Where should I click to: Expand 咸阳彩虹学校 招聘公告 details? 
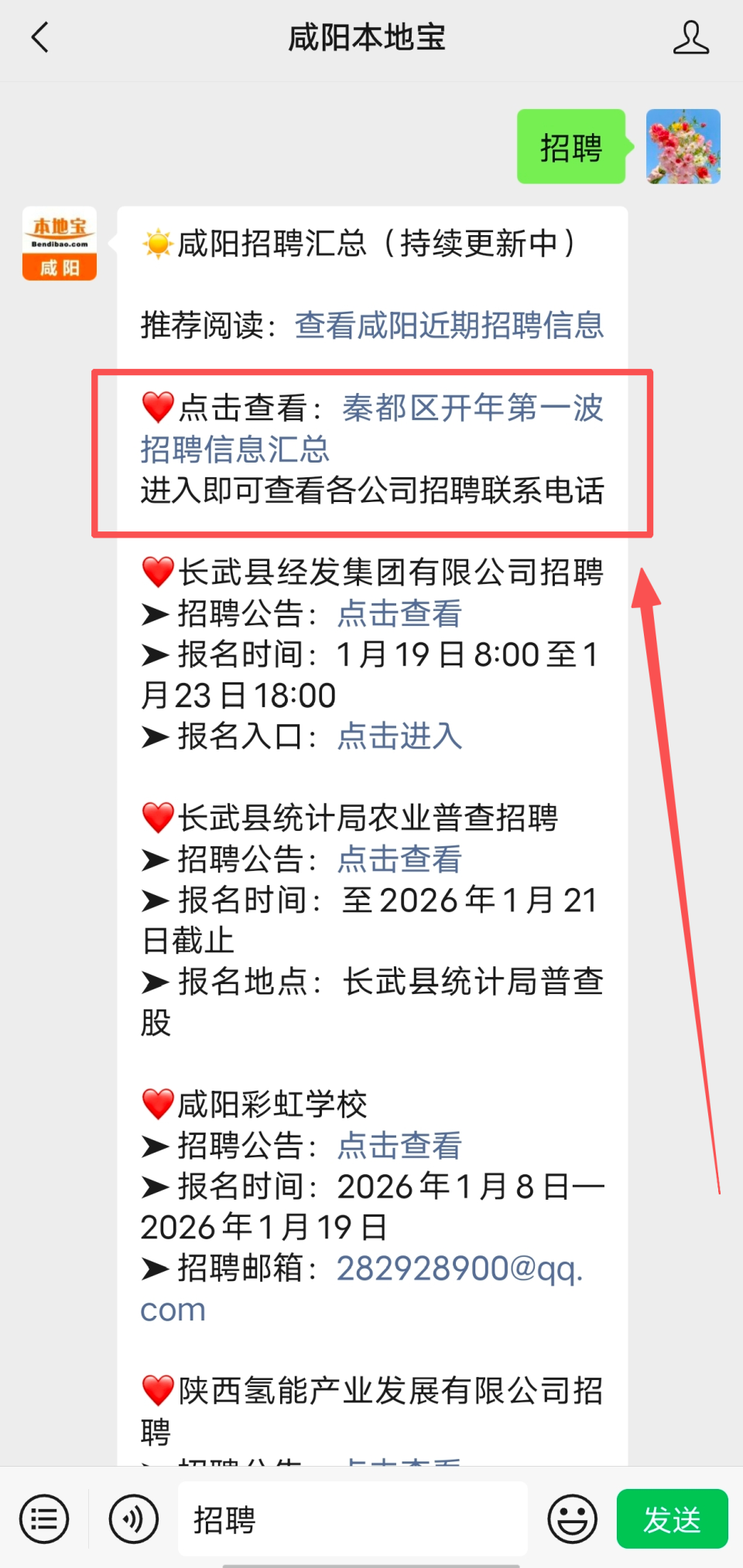399,1146
